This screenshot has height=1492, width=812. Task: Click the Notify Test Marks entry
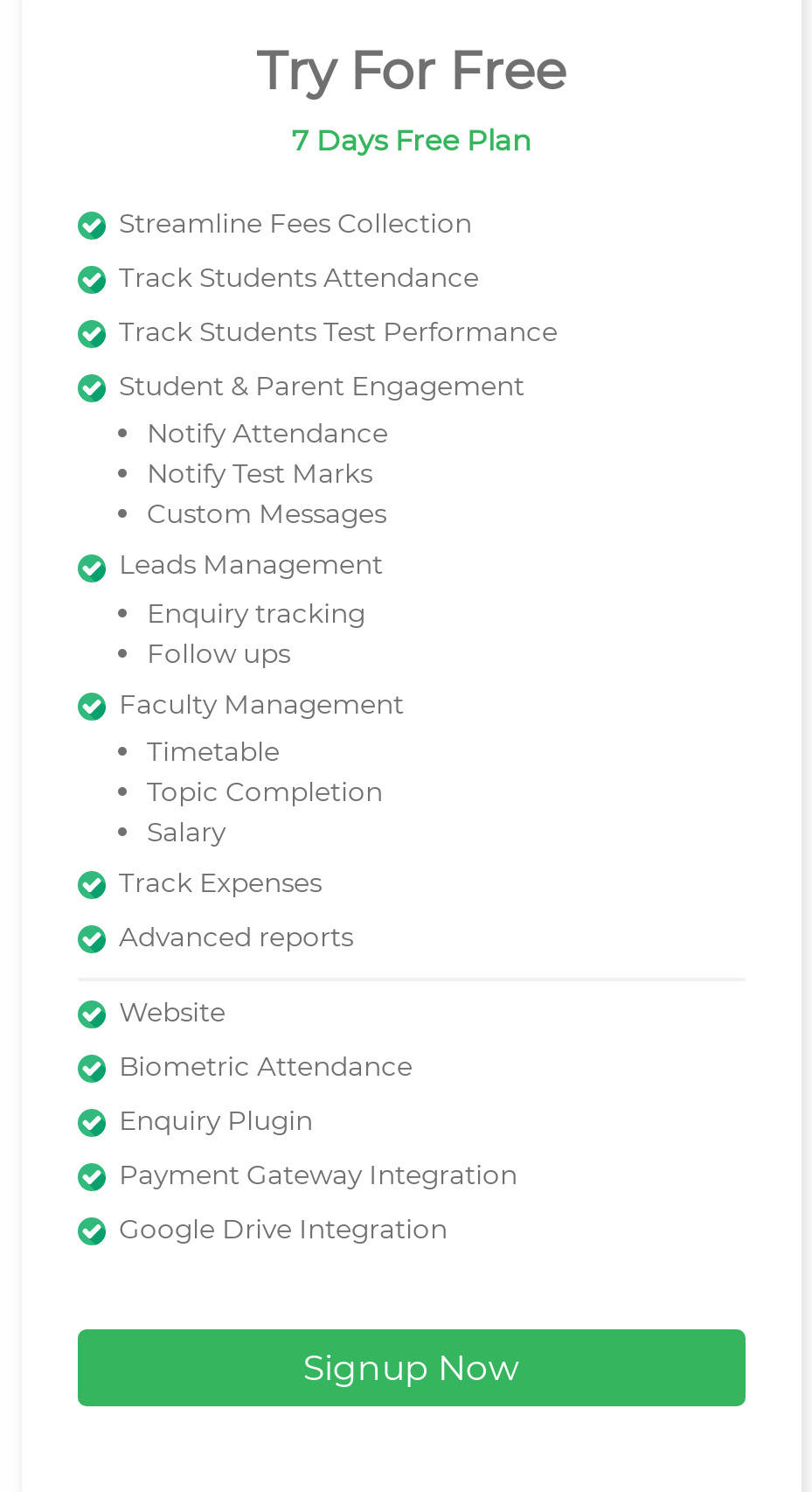[x=260, y=473]
